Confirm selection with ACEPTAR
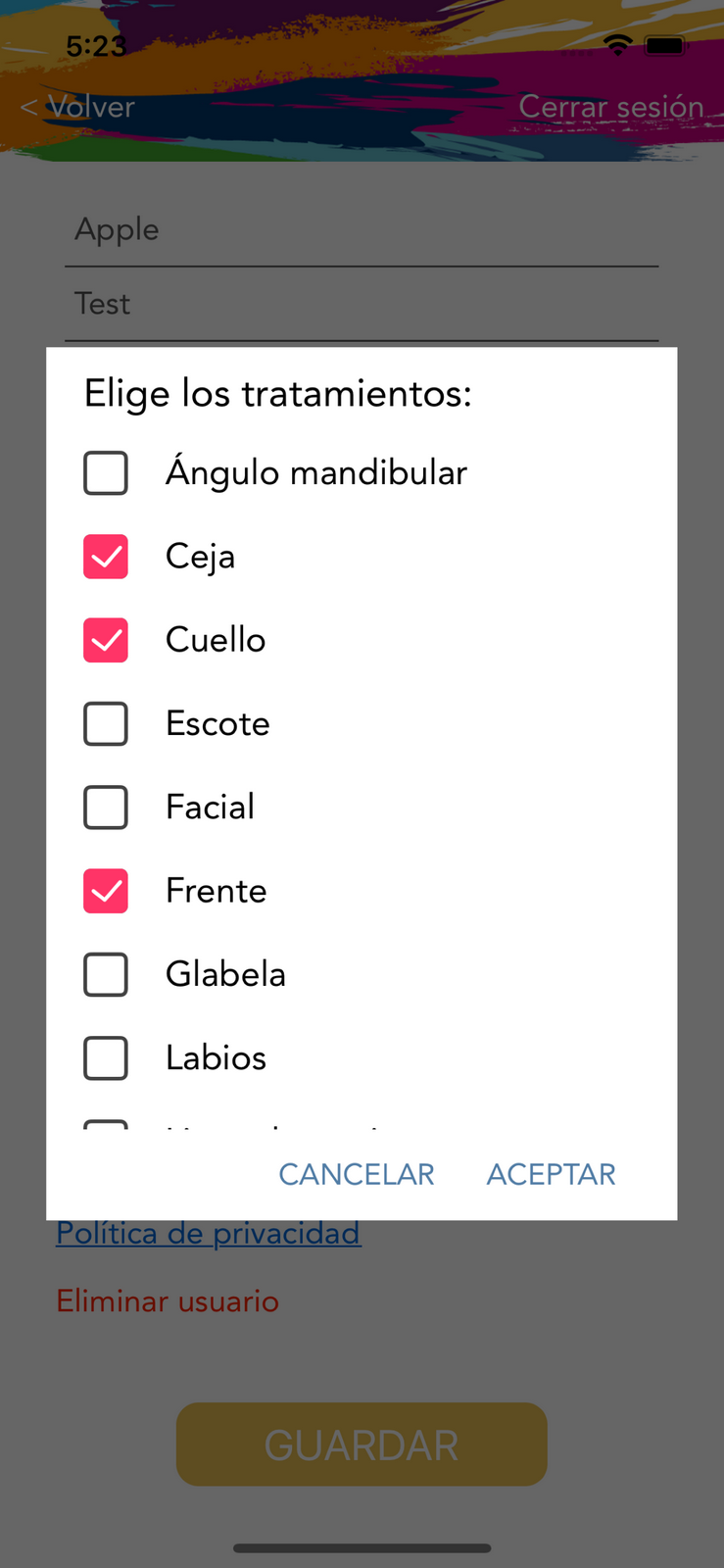This screenshot has height=1568, width=724. pyautogui.click(x=552, y=1174)
